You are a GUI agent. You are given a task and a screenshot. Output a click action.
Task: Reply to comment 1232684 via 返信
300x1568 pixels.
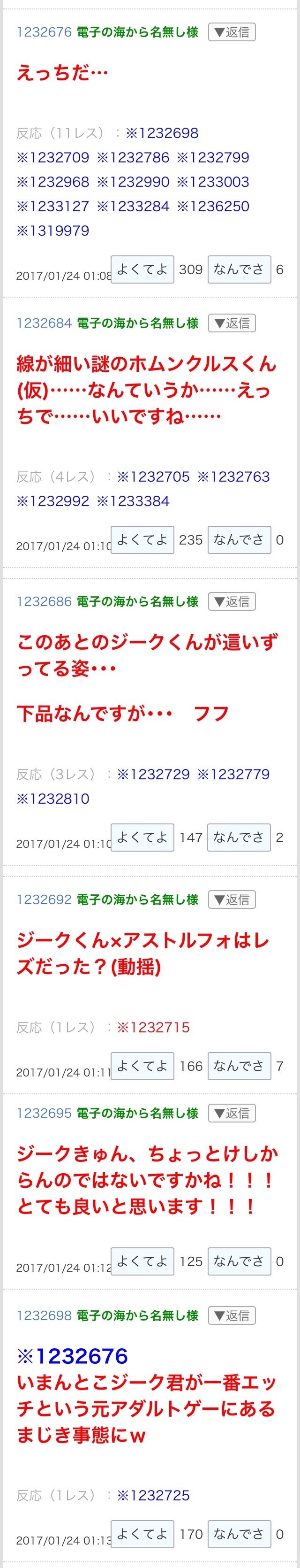232,323
